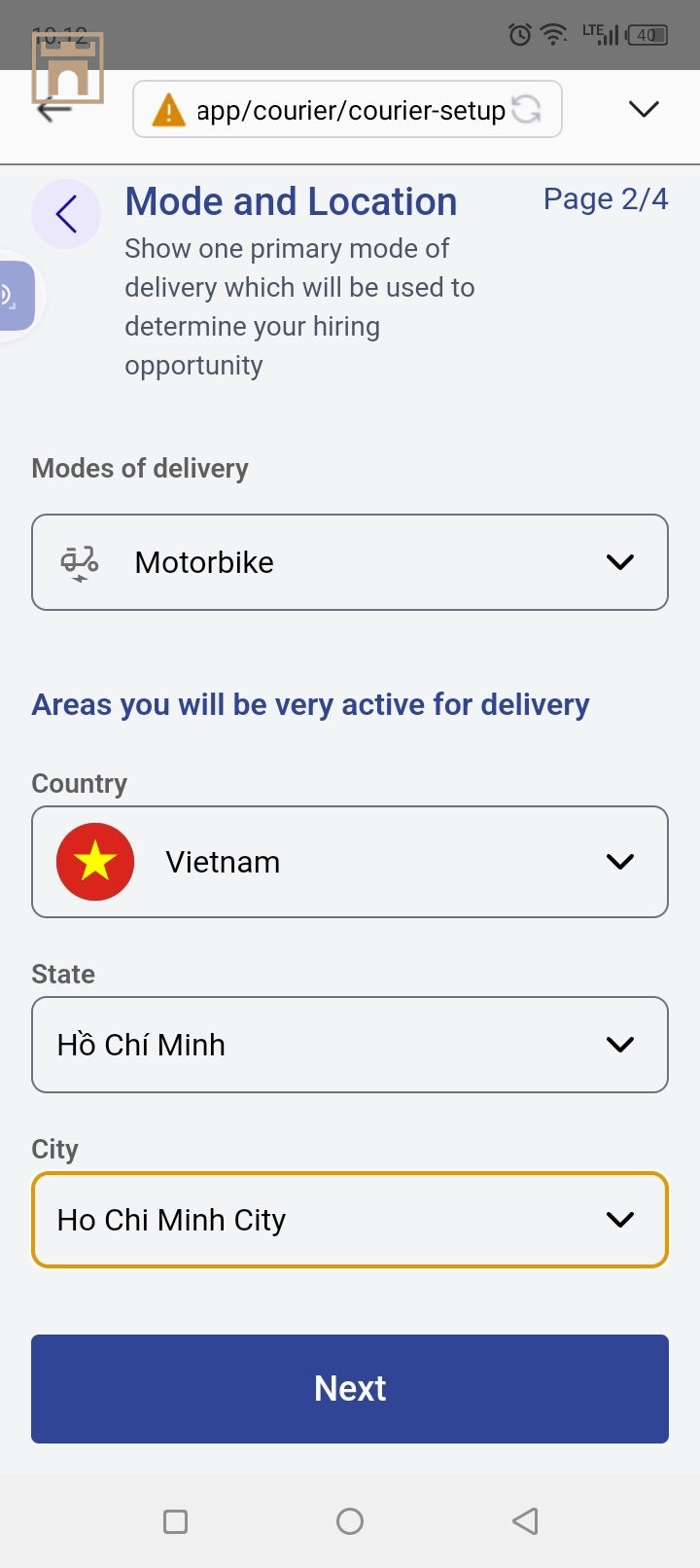700x1568 pixels.
Task: Open the State dropdown showing Hồ Chí Minh
Action: tap(350, 1045)
